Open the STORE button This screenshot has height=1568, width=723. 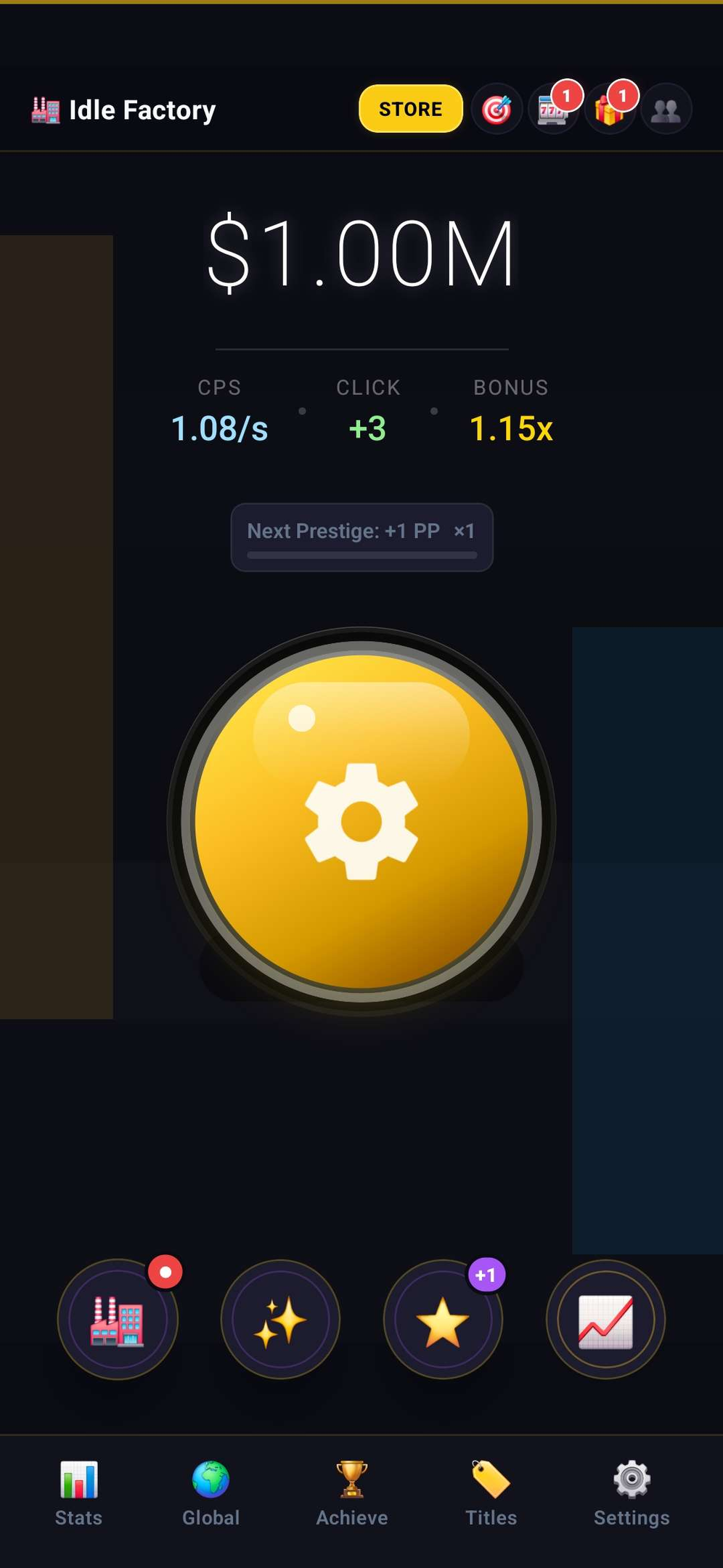point(410,109)
